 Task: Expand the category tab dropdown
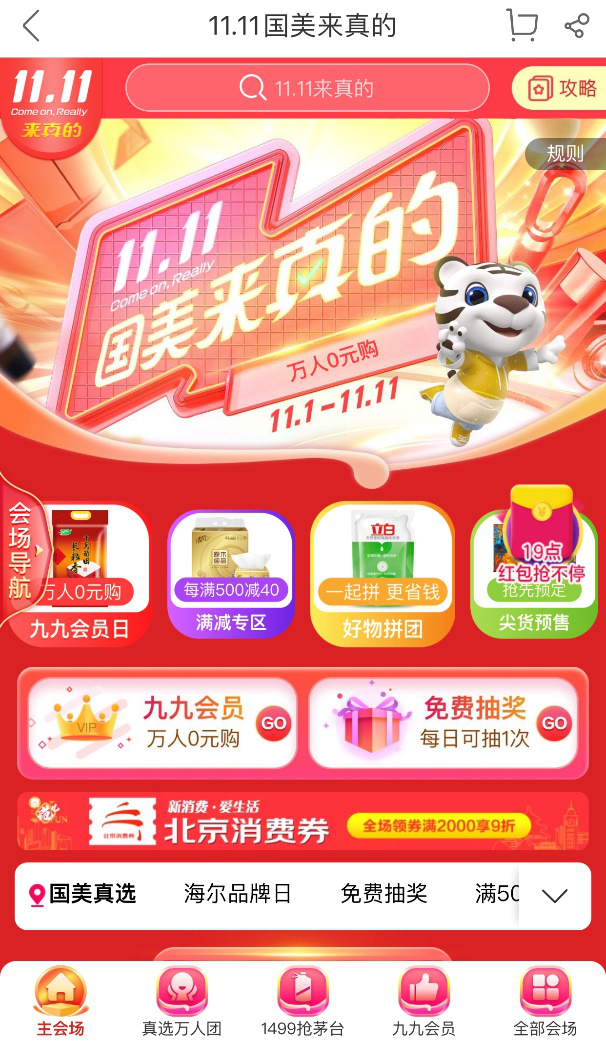[x=554, y=896]
